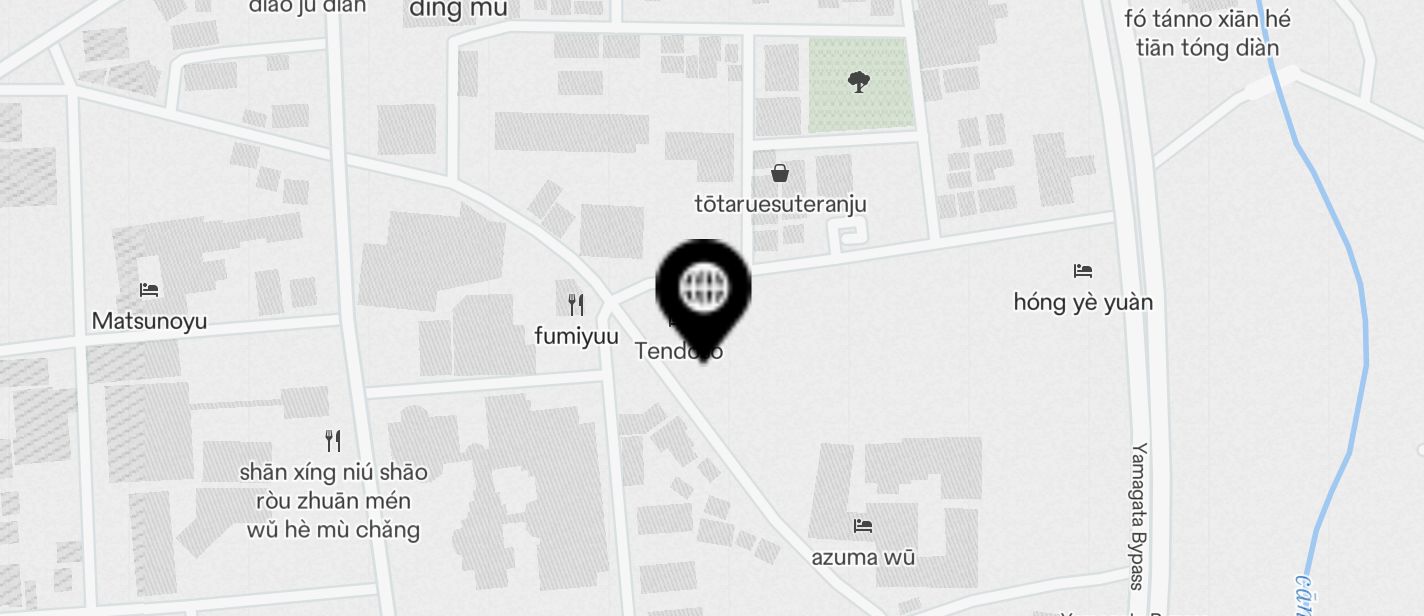Viewport: 1424px width, 616px height.
Task: Tap the black globe location pin
Action: pos(703,289)
